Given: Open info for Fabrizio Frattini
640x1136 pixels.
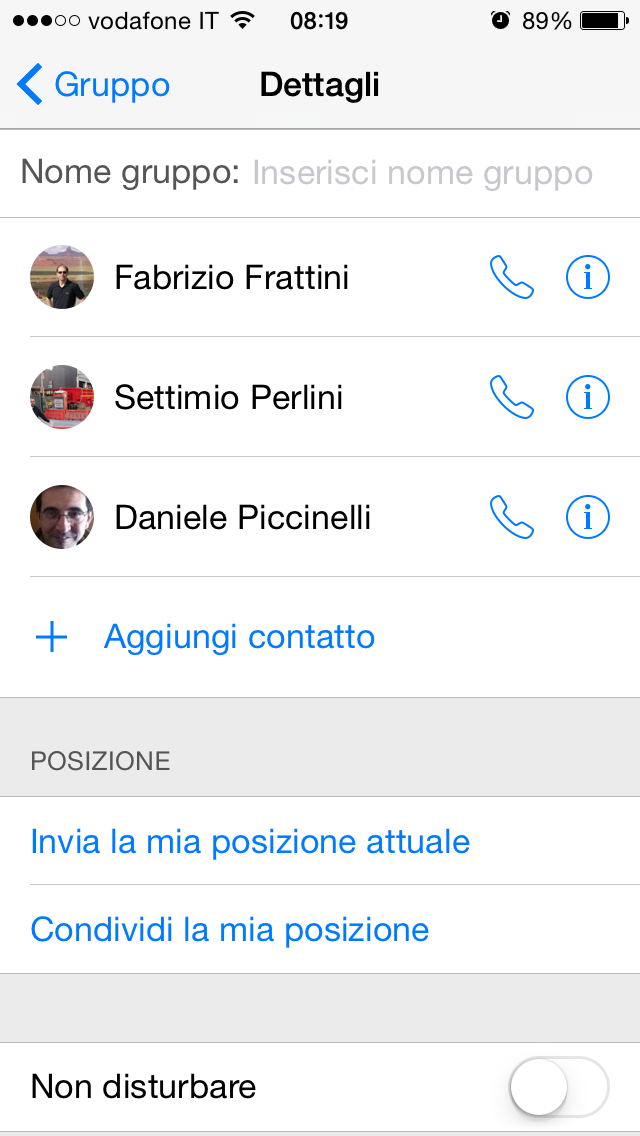Looking at the screenshot, I should tap(587, 277).
